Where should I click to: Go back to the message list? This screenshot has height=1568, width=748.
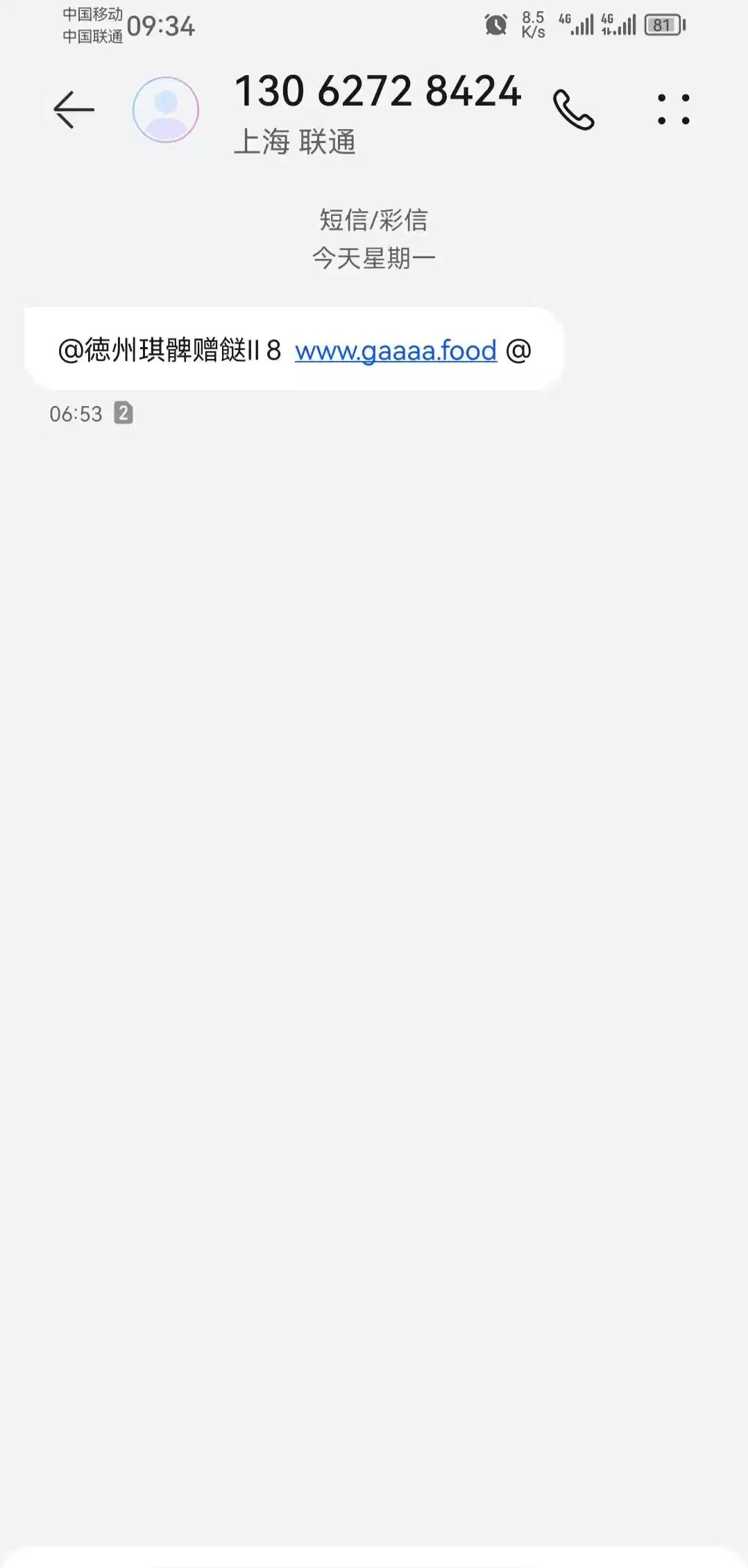click(x=74, y=110)
